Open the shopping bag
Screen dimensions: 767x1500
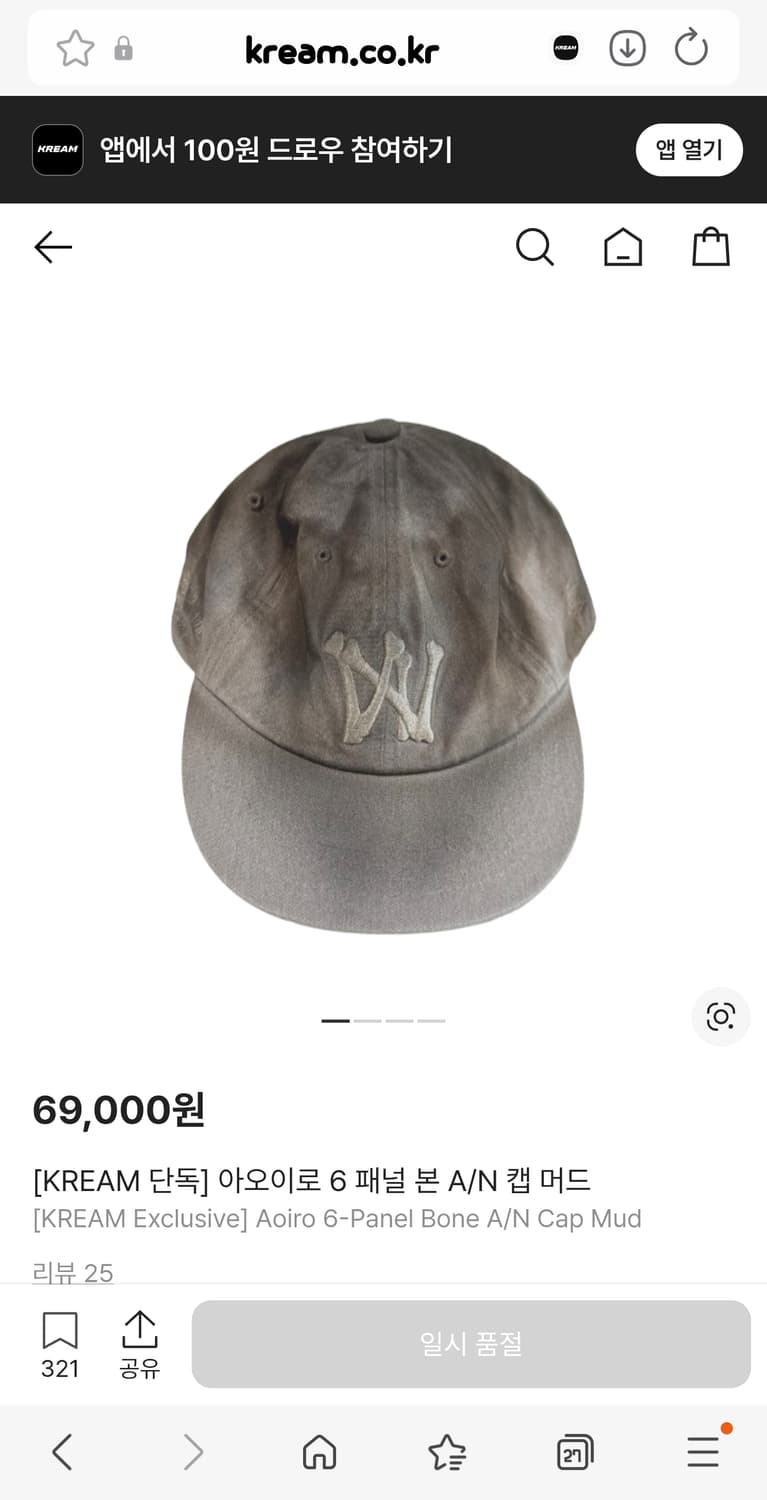tap(711, 247)
